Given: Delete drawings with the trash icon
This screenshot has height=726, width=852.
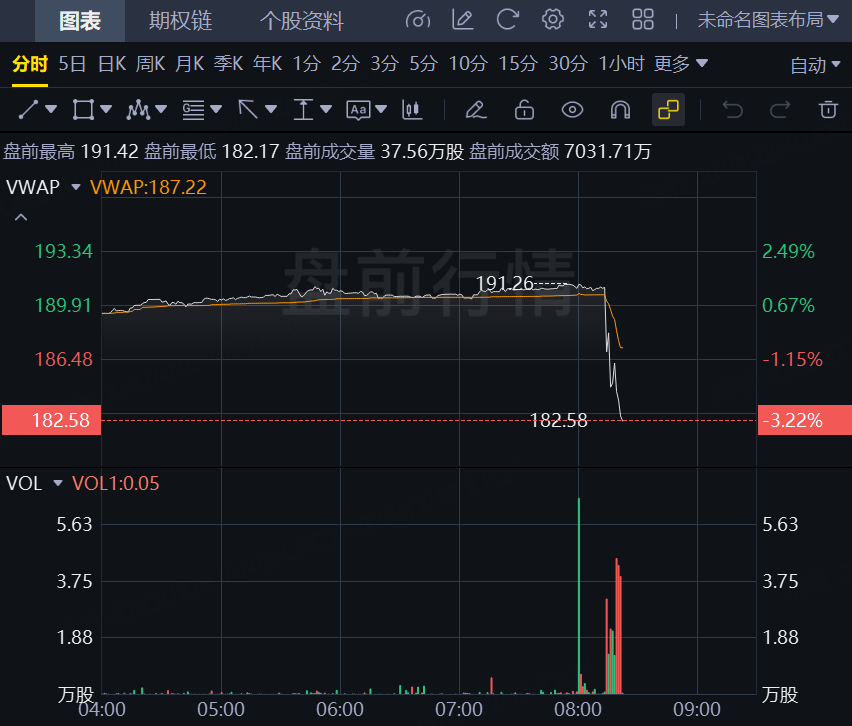Looking at the screenshot, I should [827, 109].
